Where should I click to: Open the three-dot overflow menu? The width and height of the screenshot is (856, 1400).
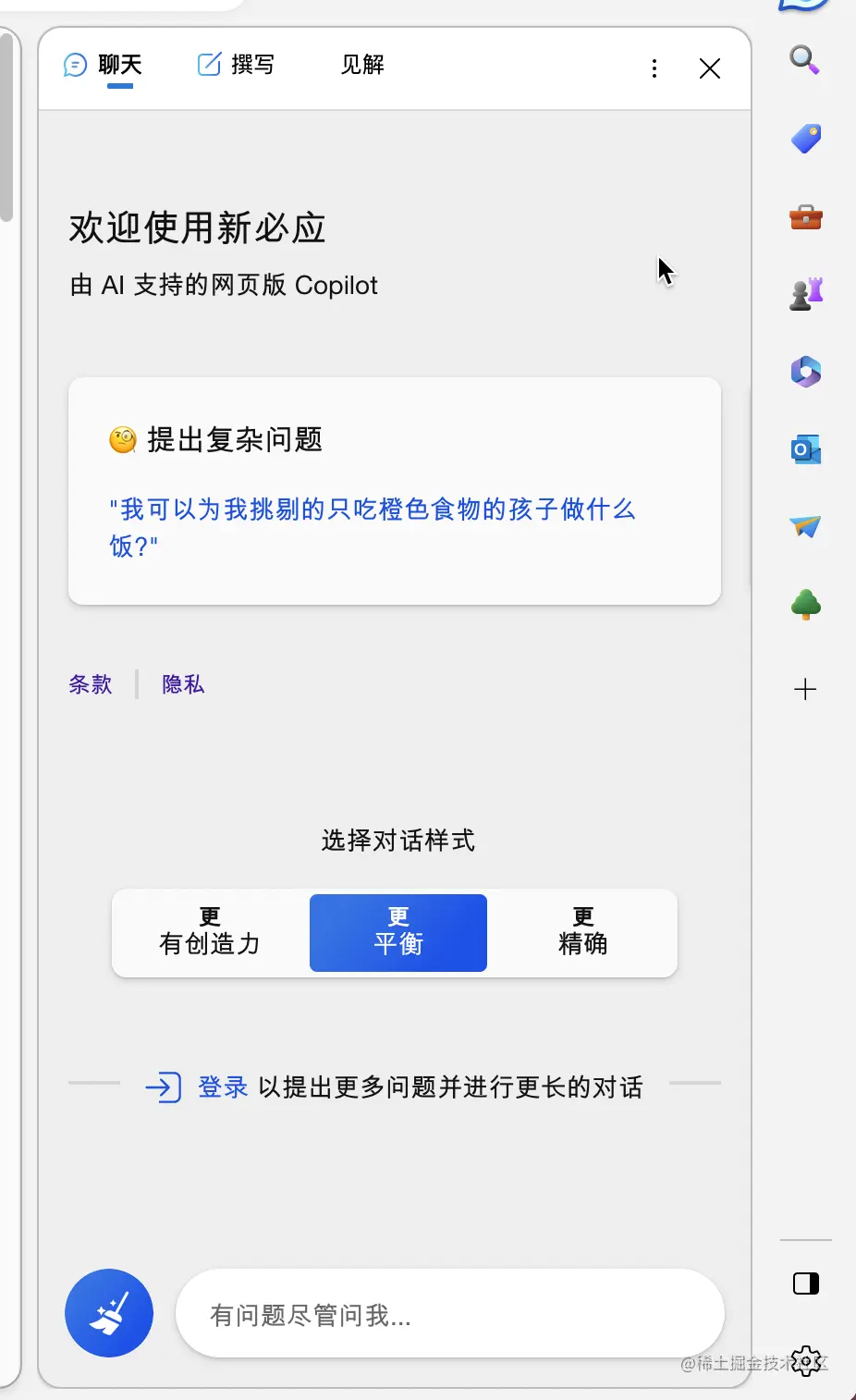pyautogui.click(x=654, y=68)
